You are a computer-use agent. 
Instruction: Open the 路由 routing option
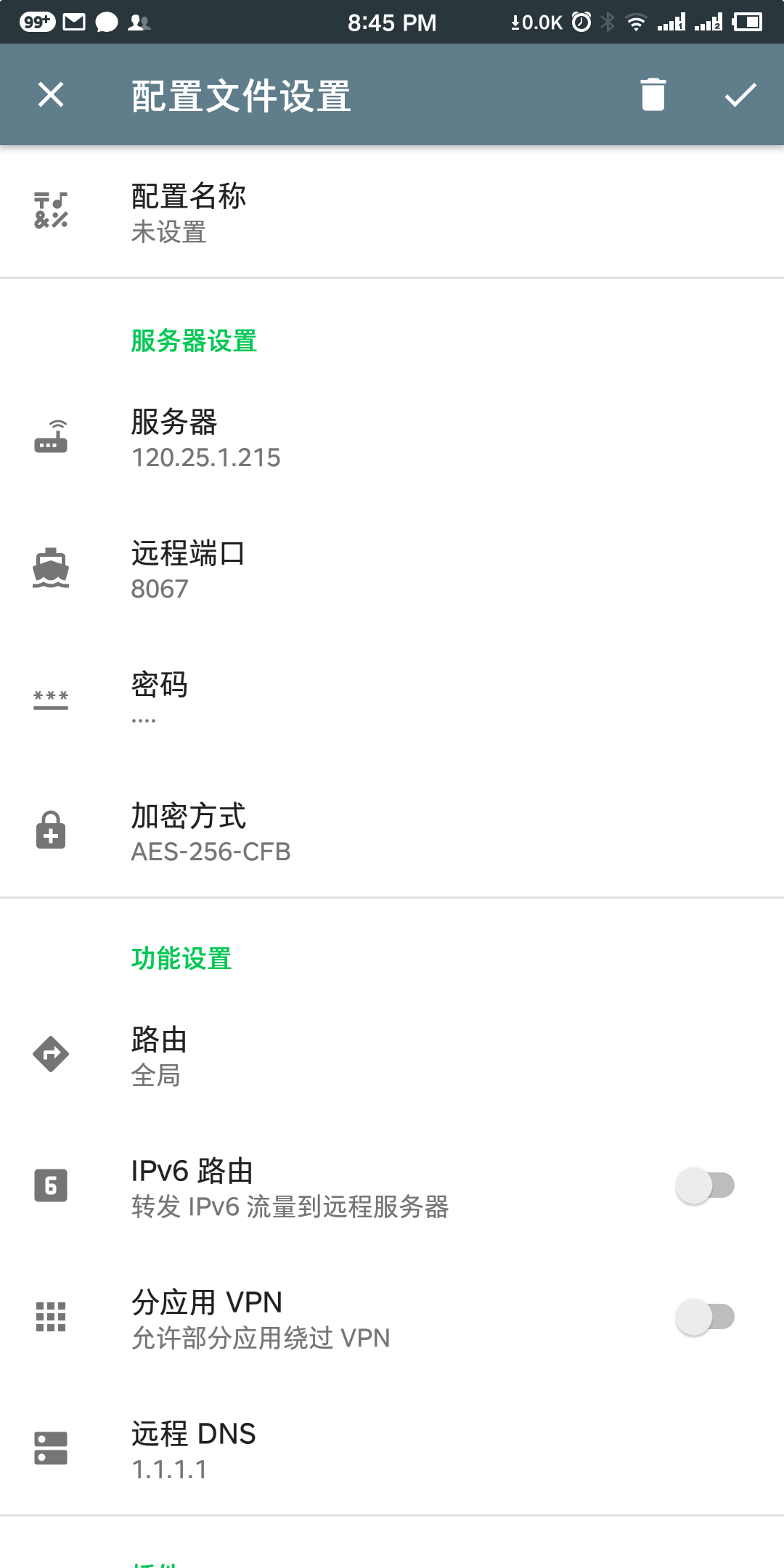392,1055
